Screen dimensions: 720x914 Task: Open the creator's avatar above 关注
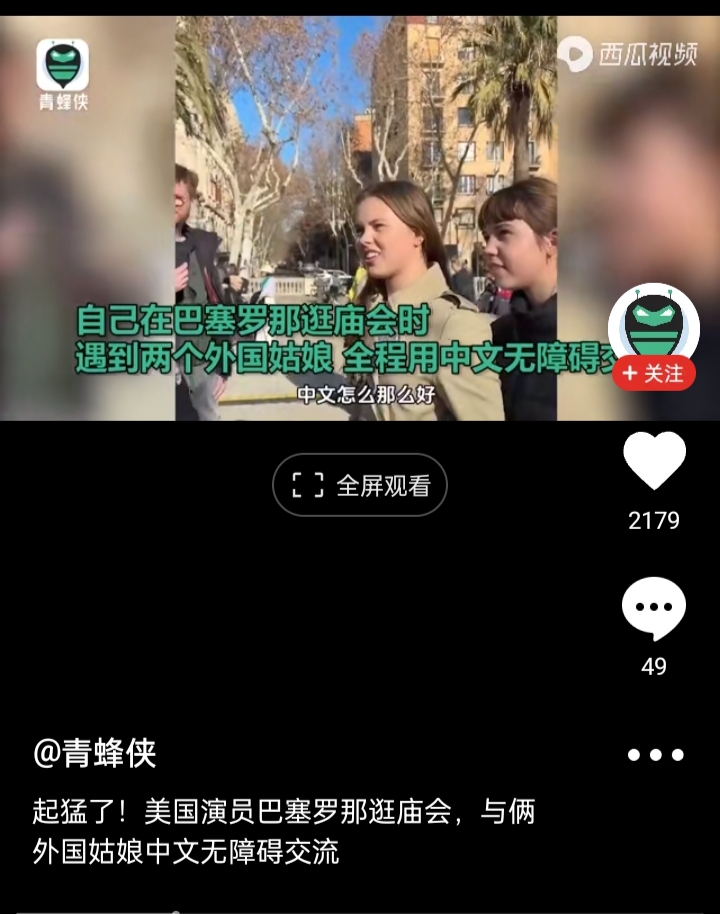(653, 322)
